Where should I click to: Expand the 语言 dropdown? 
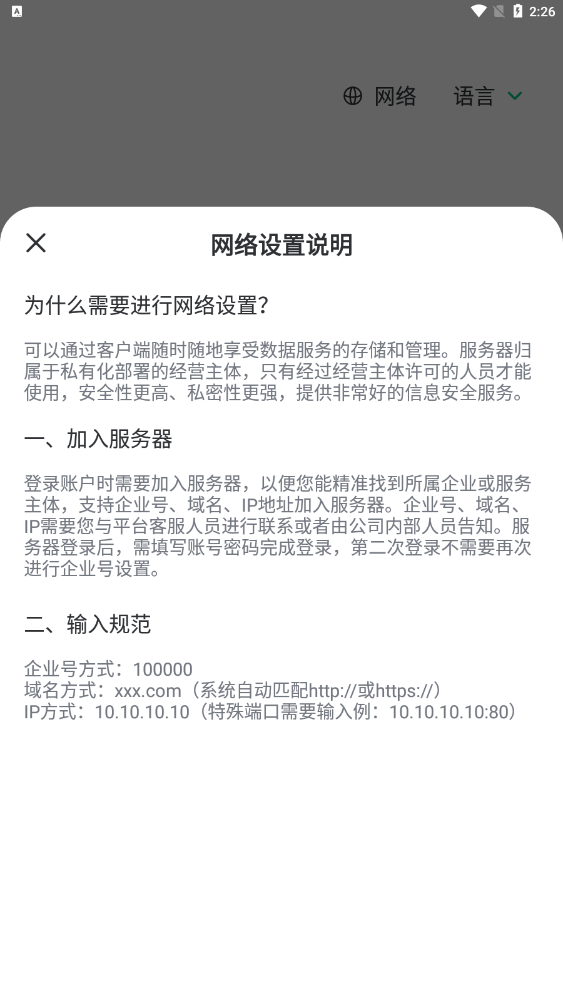488,96
